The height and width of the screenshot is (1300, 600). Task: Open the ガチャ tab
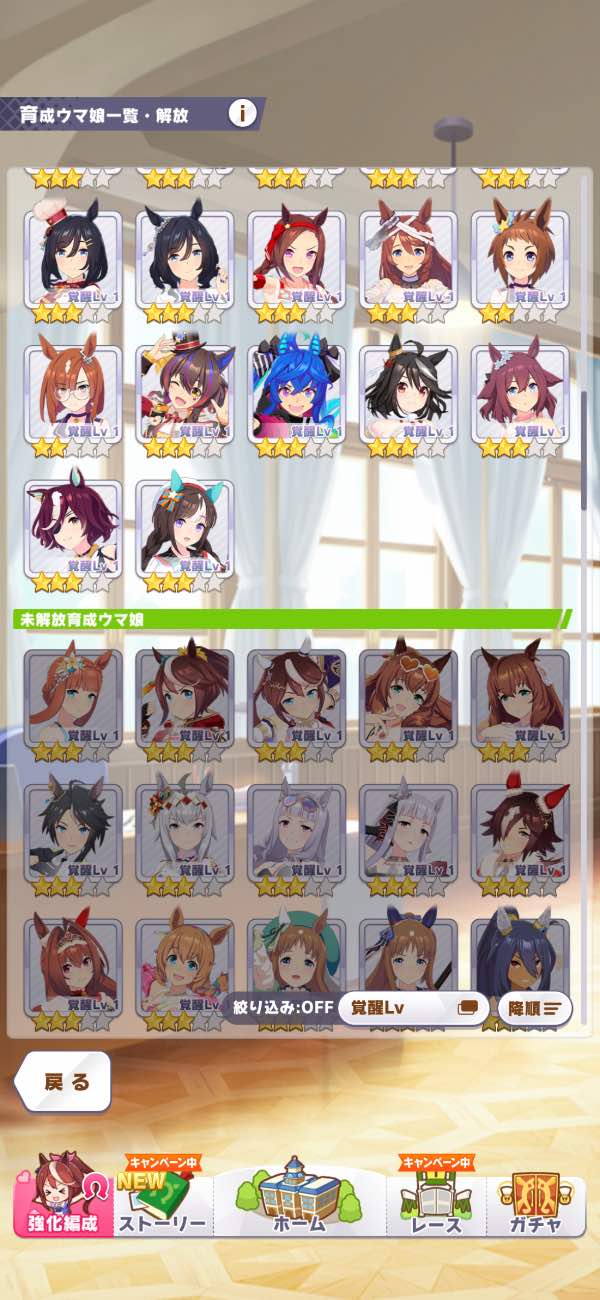[x=533, y=1203]
